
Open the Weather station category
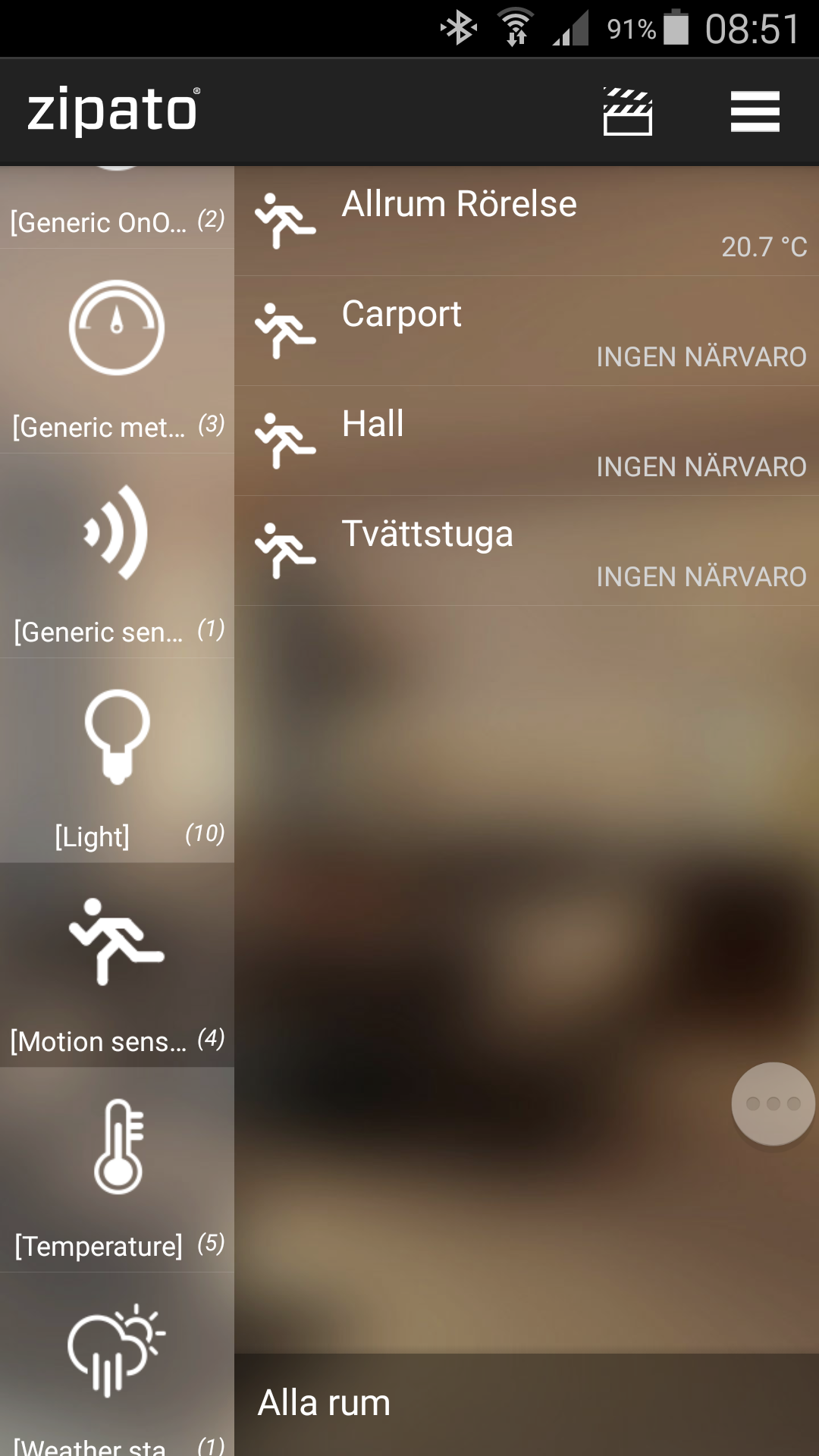pyautogui.click(x=117, y=1365)
